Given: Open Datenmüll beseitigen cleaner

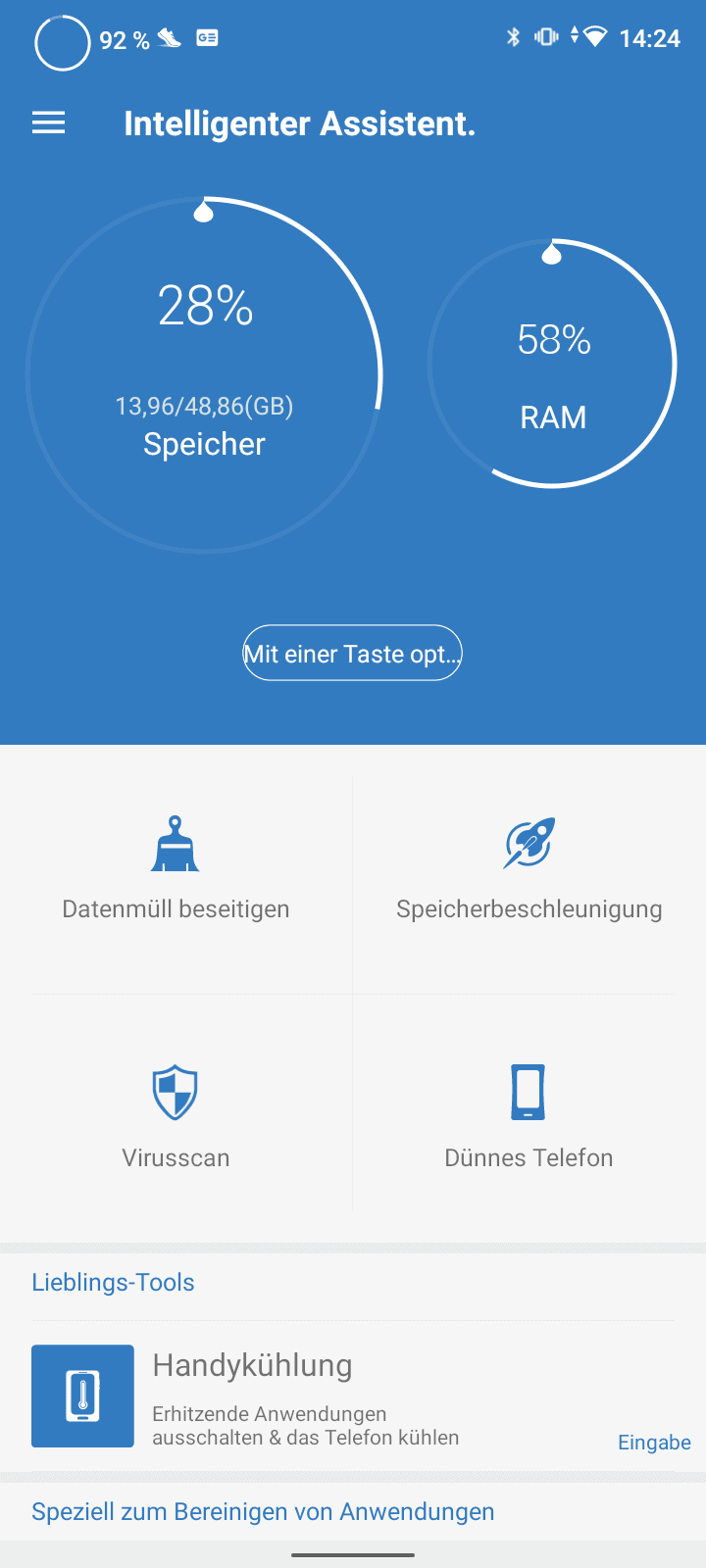Looking at the screenshot, I should (176, 869).
